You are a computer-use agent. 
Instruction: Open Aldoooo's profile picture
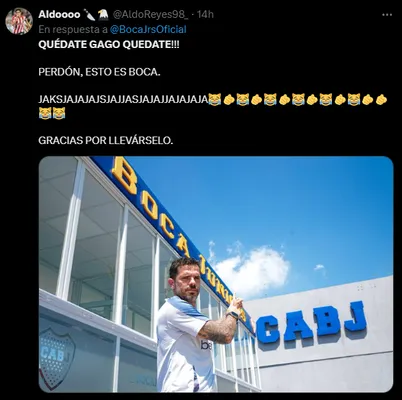coord(19,21)
